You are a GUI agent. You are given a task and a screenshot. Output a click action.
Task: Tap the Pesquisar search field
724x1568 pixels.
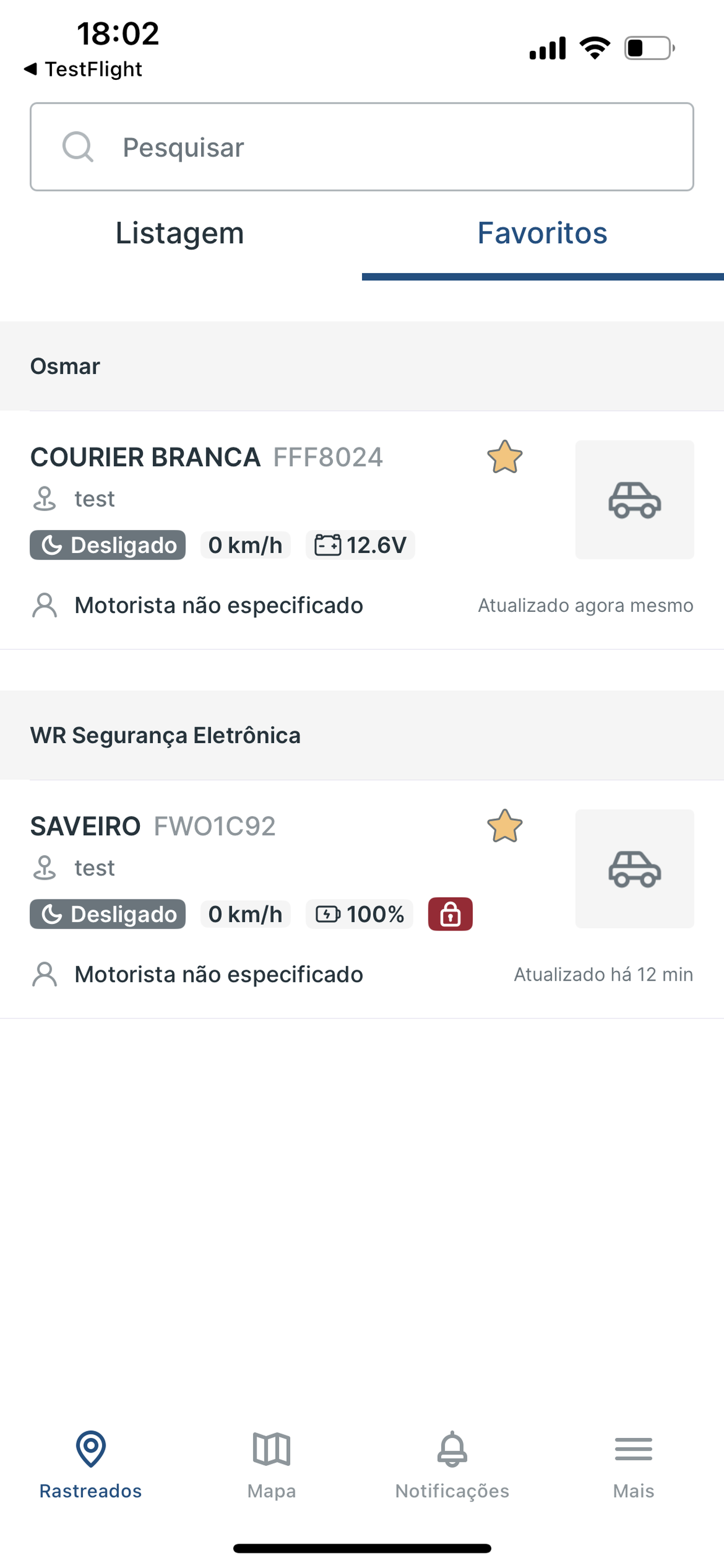click(362, 146)
